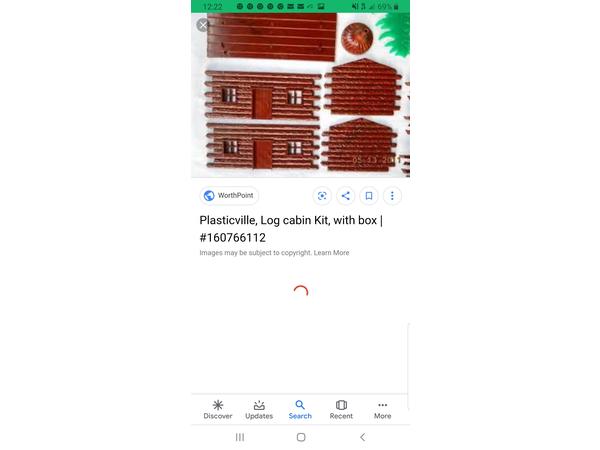Open the Search tab
This screenshot has height=450, width=600.
pos(300,409)
